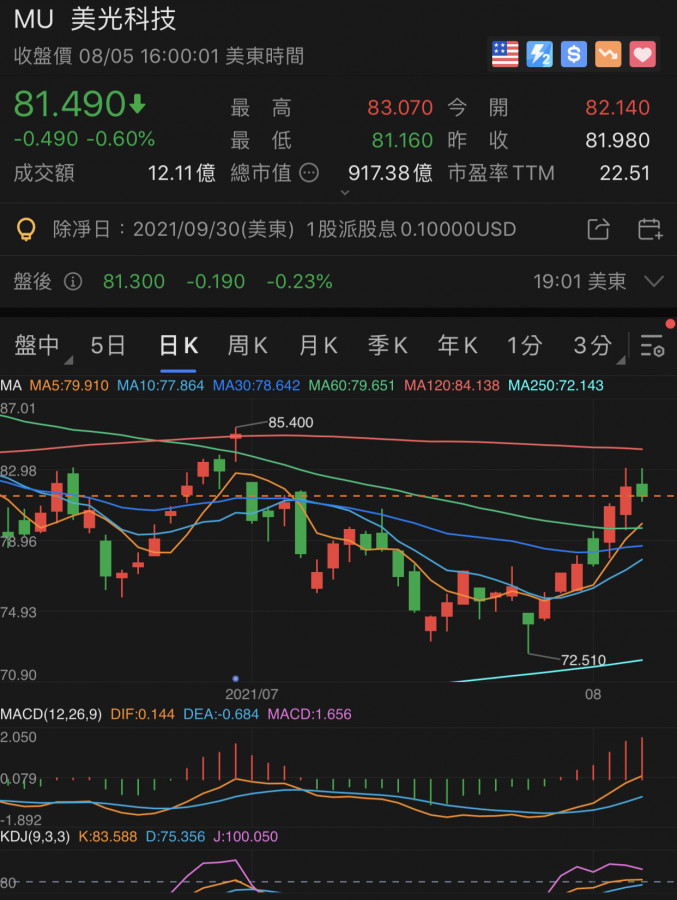Screen dimensions: 677x900
Task: Expand the 盤後 after-hours row
Action: (654, 282)
